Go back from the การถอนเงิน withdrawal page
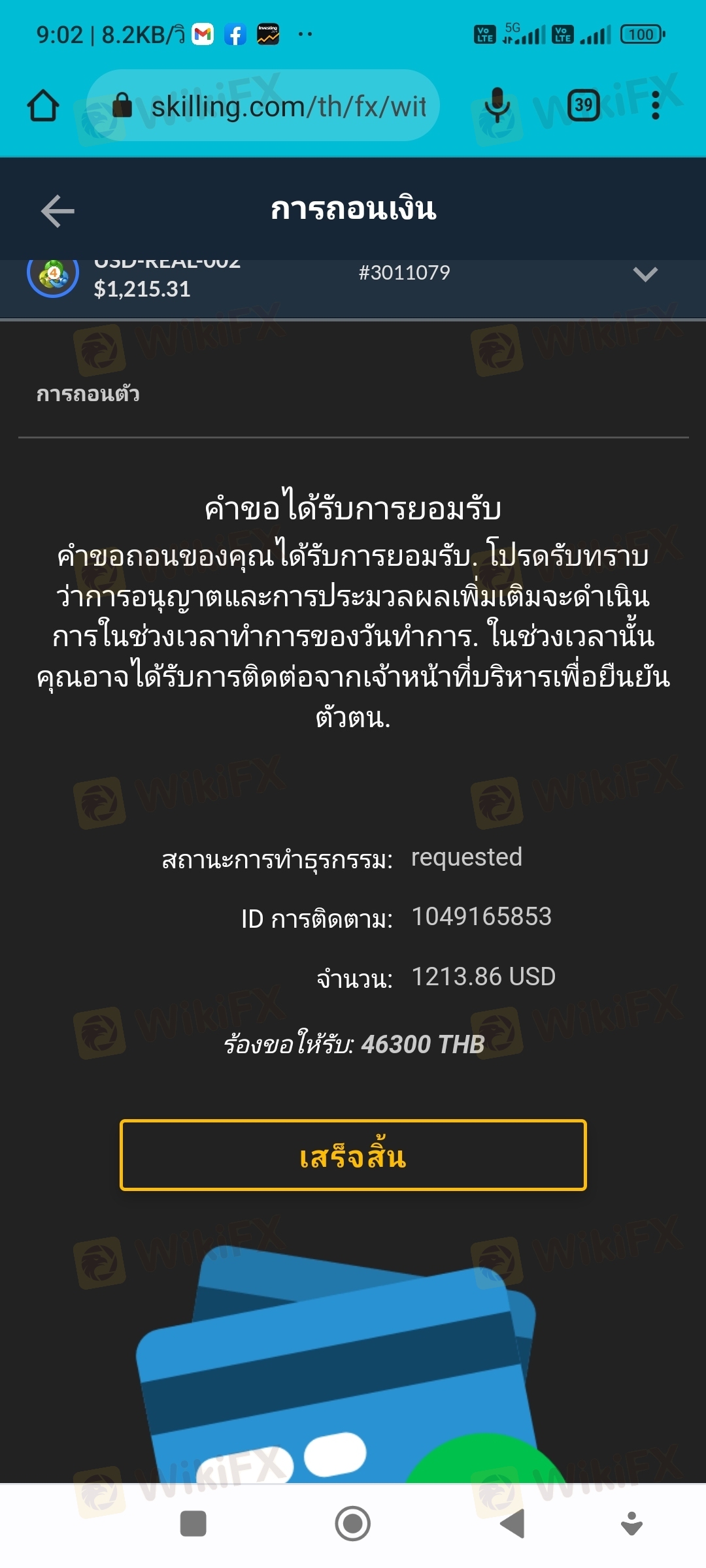 point(58,211)
